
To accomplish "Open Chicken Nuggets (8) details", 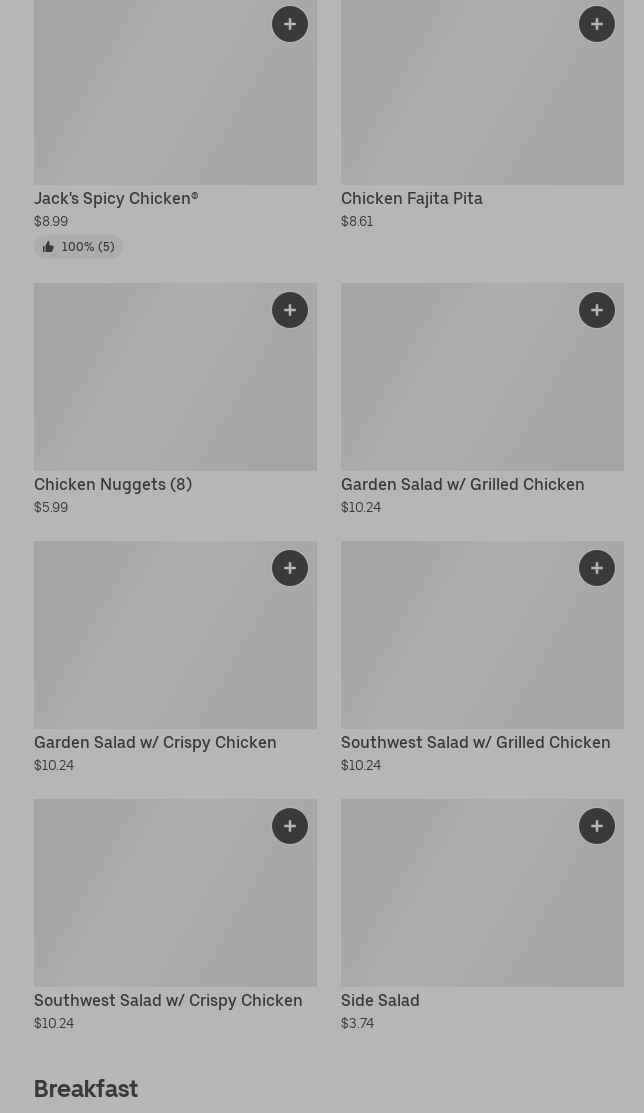I will coord(113,484).
